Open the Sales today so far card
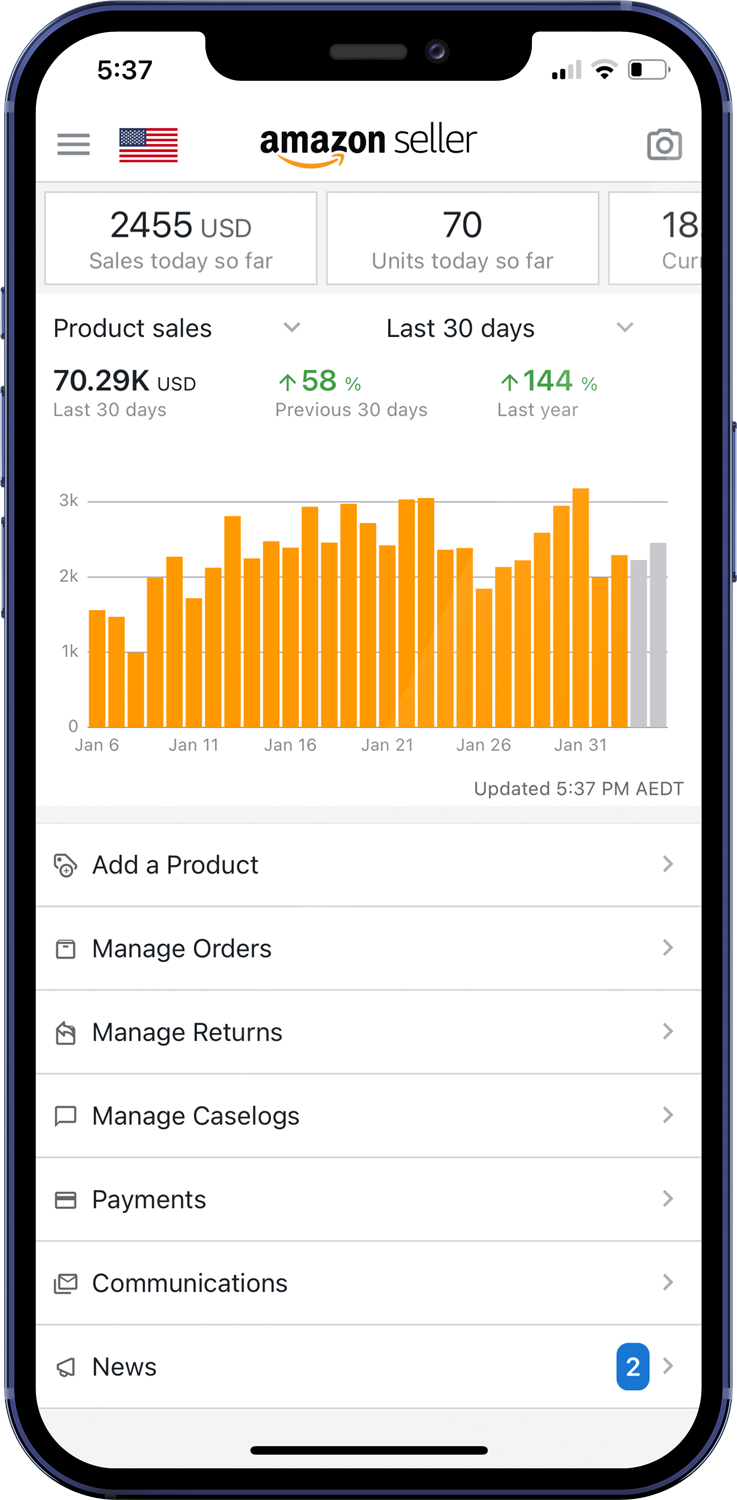Viewport: 737px width, 1500px height. pyautogui.click(x=181, y=239)
